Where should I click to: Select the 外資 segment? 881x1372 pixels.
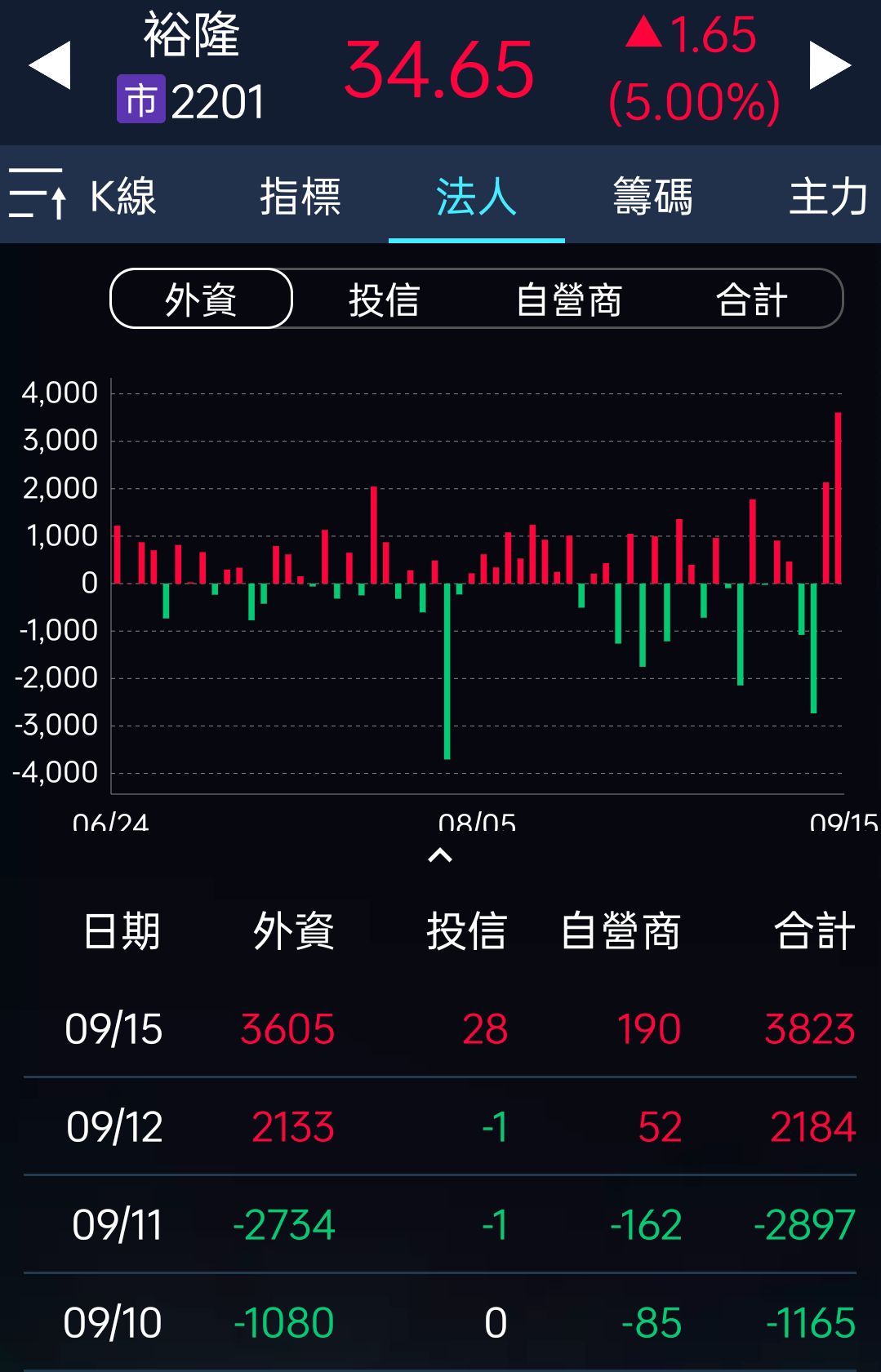pyautogui.click(x=201, y=299)
